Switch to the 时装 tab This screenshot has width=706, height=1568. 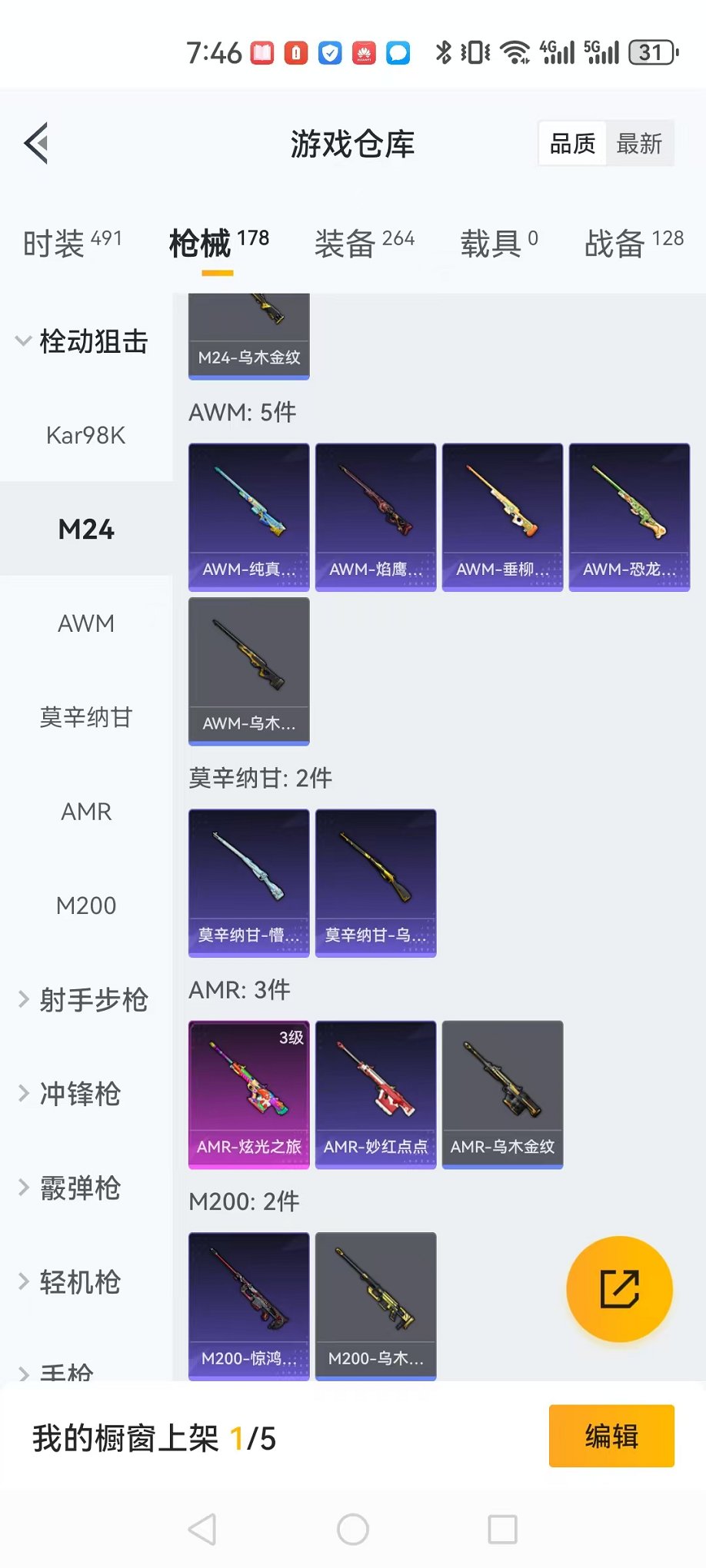tap(72, 243)
